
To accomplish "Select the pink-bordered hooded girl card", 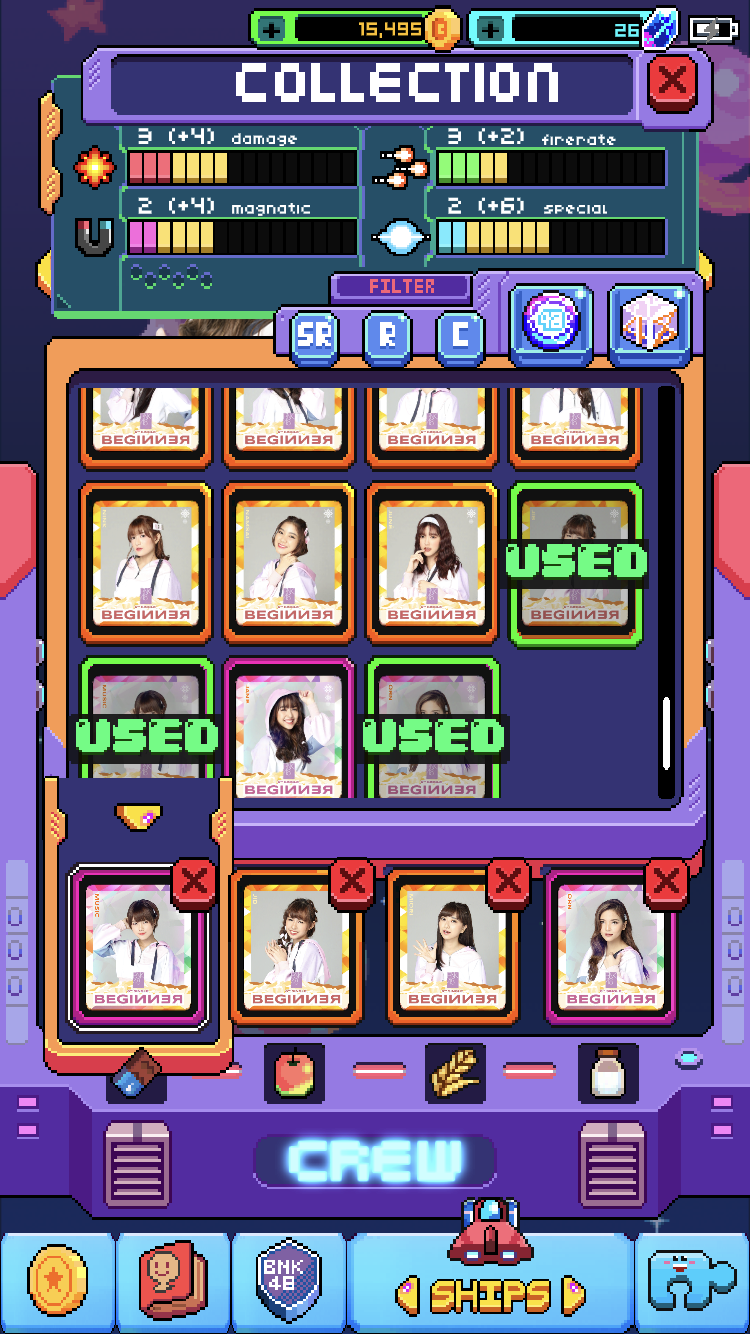I will 290,730.
